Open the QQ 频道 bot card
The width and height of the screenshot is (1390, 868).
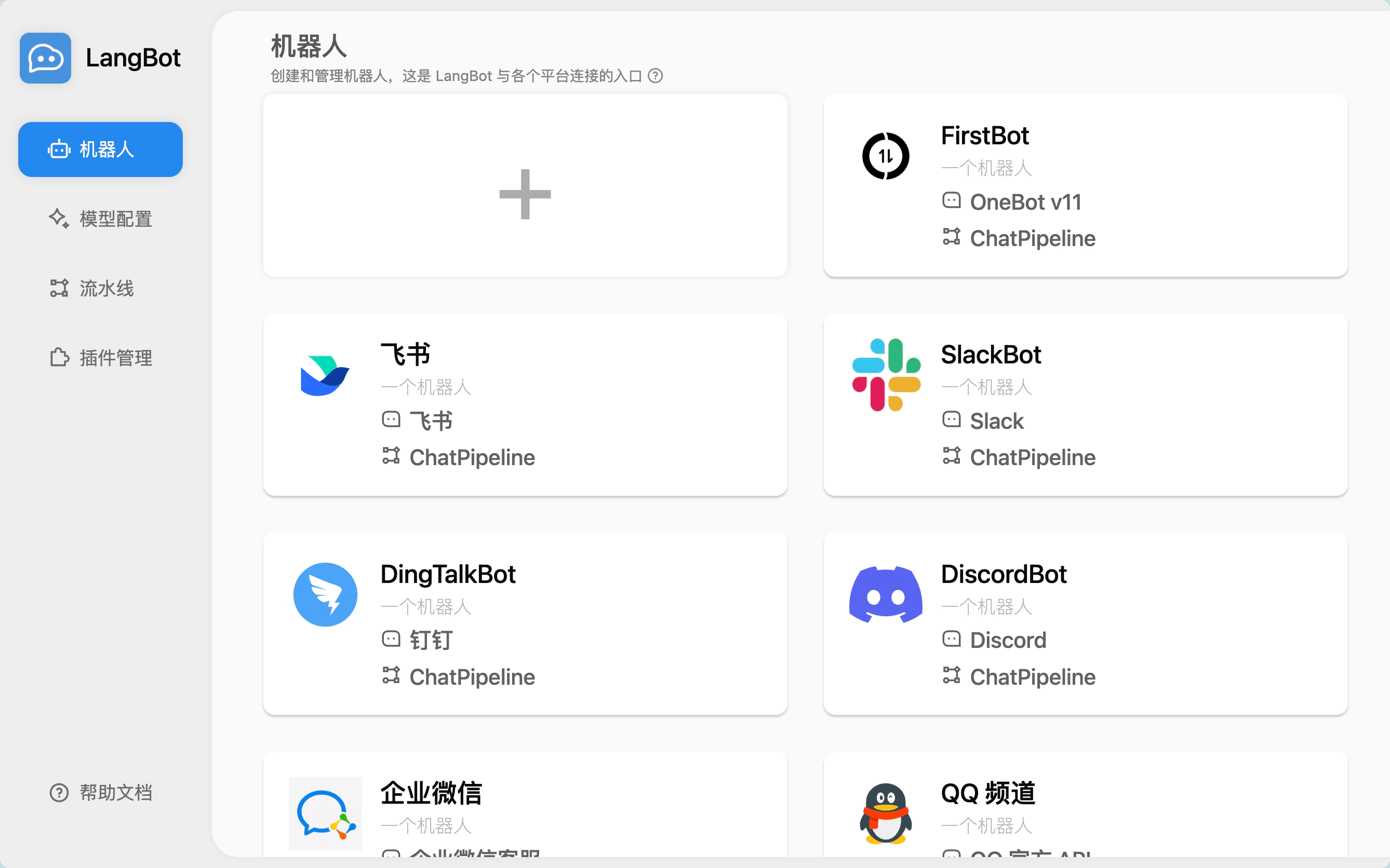click(1085, 809)
